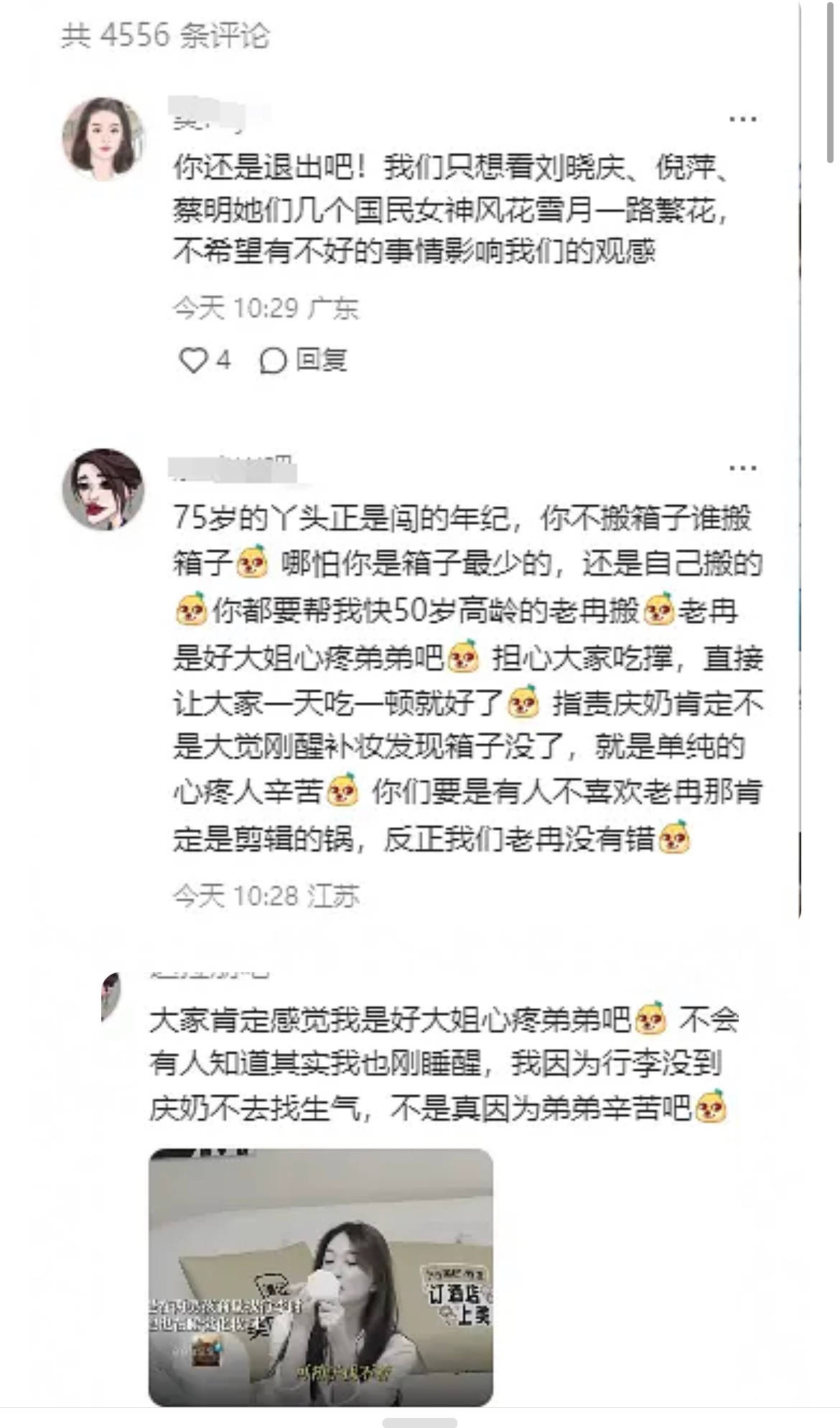
Task: Open overflow menu on the 你还是退出吧 comment
Action: tap(742, 119)
